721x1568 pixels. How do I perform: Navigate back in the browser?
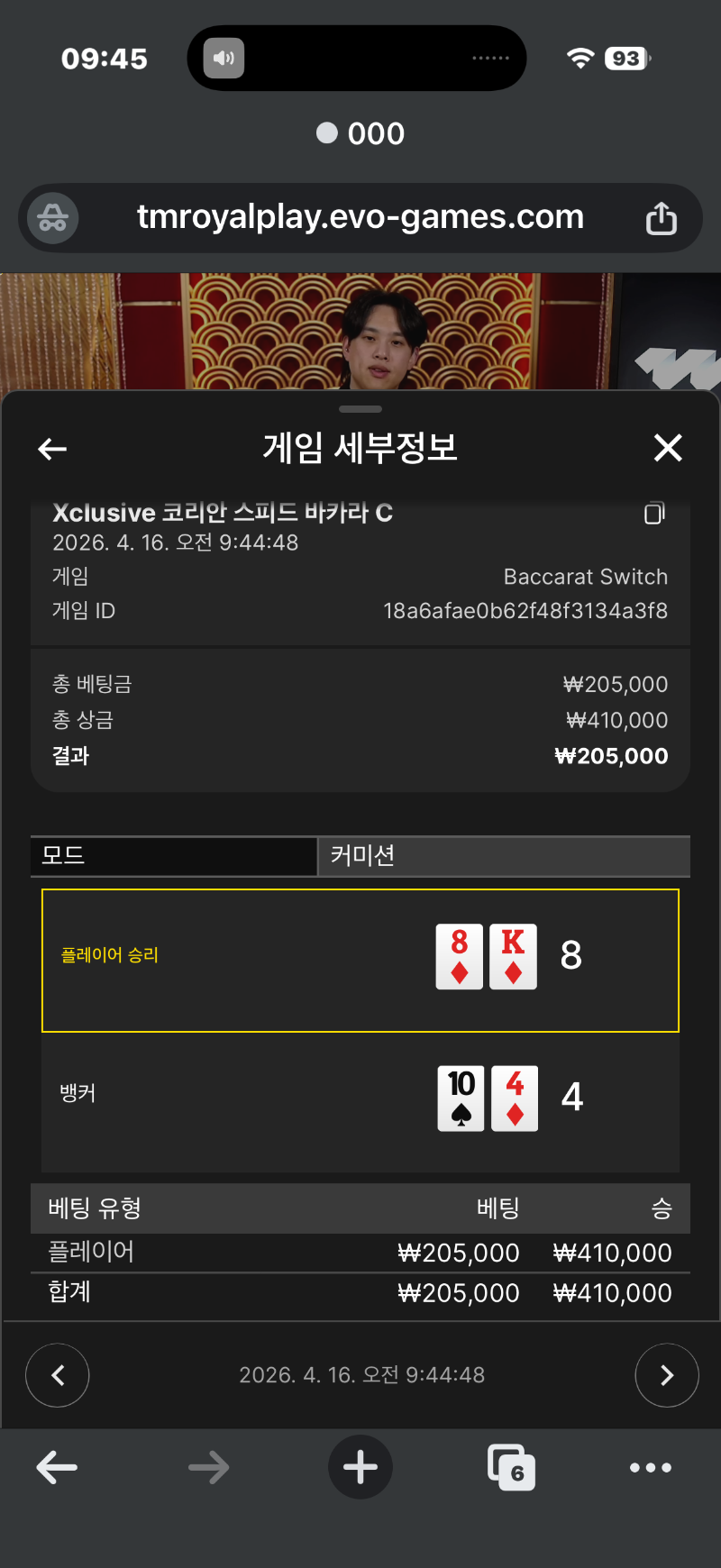coord(57,1468)
